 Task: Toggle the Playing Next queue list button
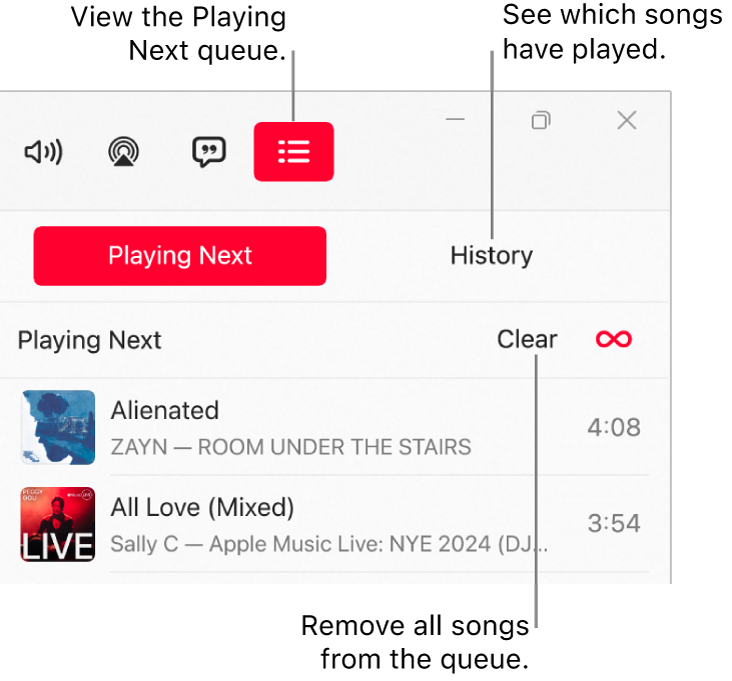point(293,152)
